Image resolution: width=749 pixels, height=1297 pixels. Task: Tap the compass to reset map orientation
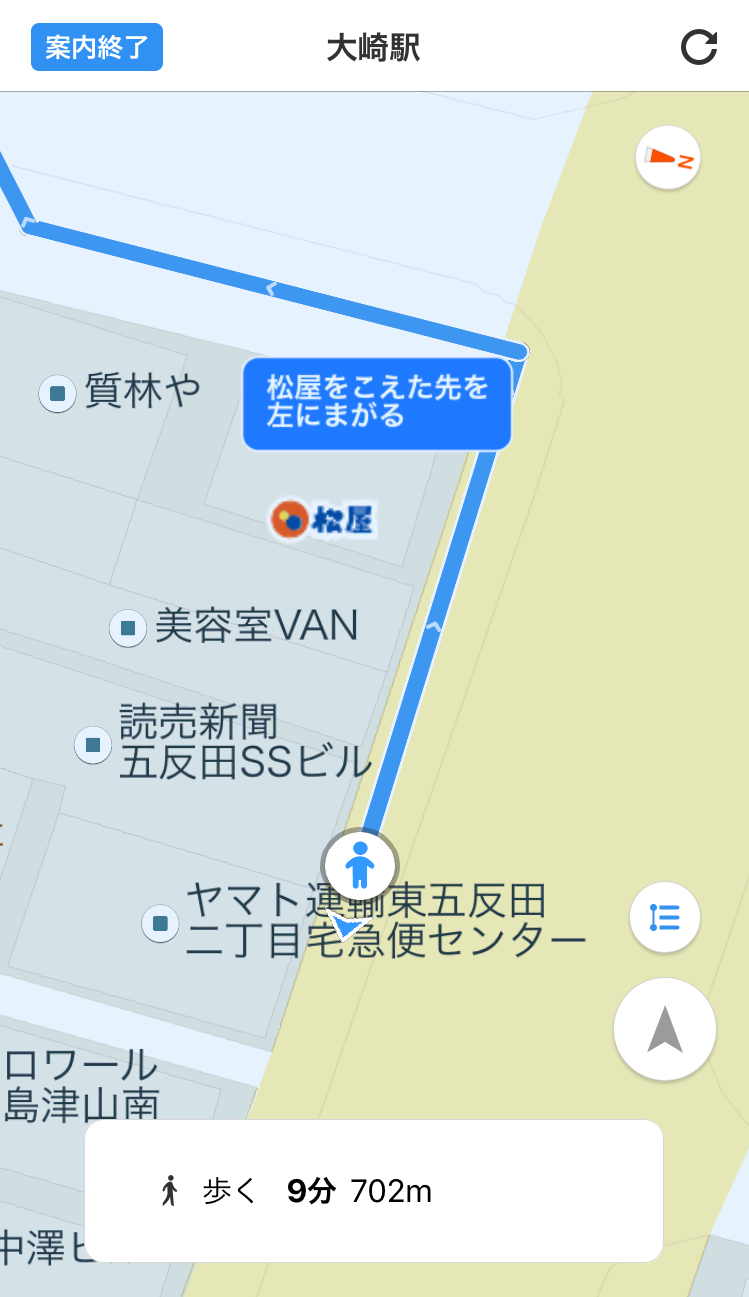pos(668,158)
